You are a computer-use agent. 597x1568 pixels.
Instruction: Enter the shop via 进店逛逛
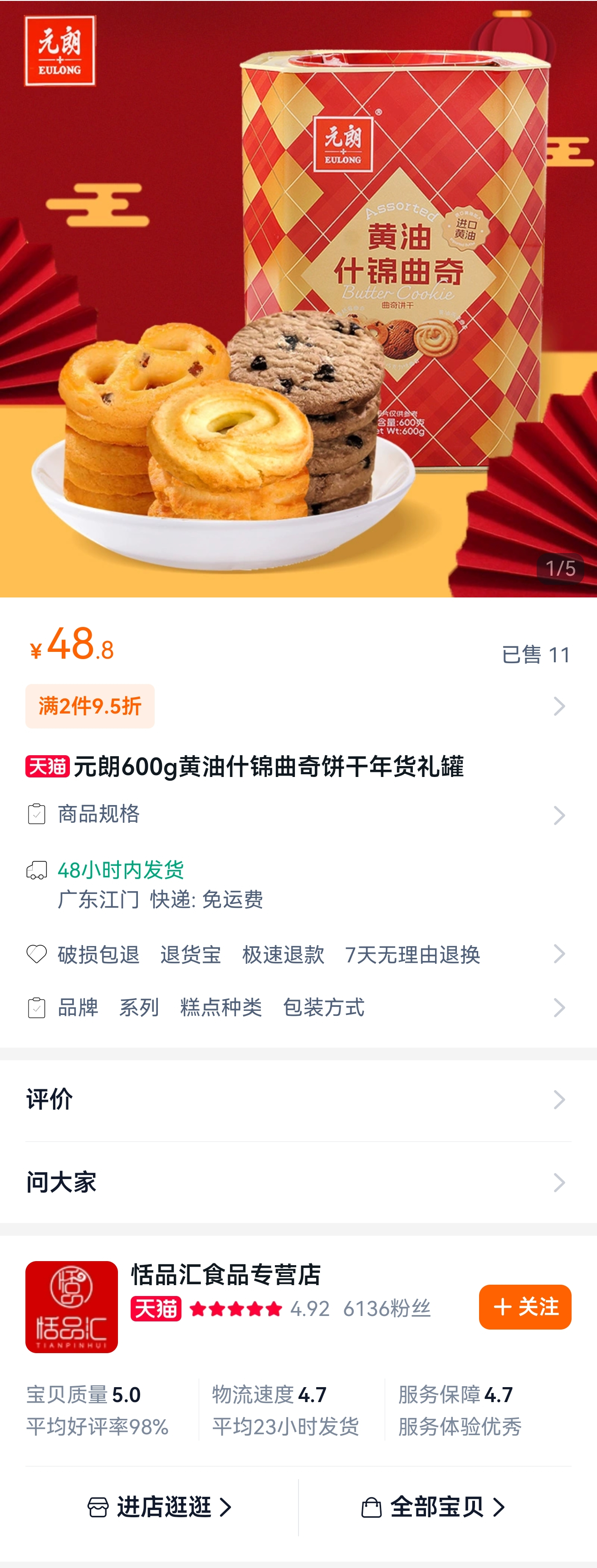click(x=160, y=1506)
